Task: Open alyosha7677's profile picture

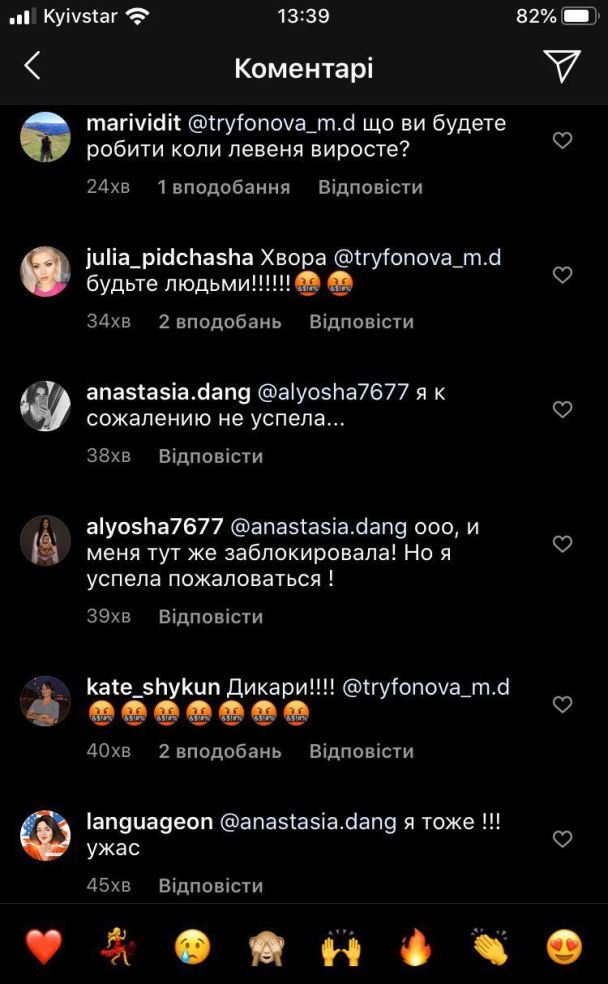Action: 46,541
